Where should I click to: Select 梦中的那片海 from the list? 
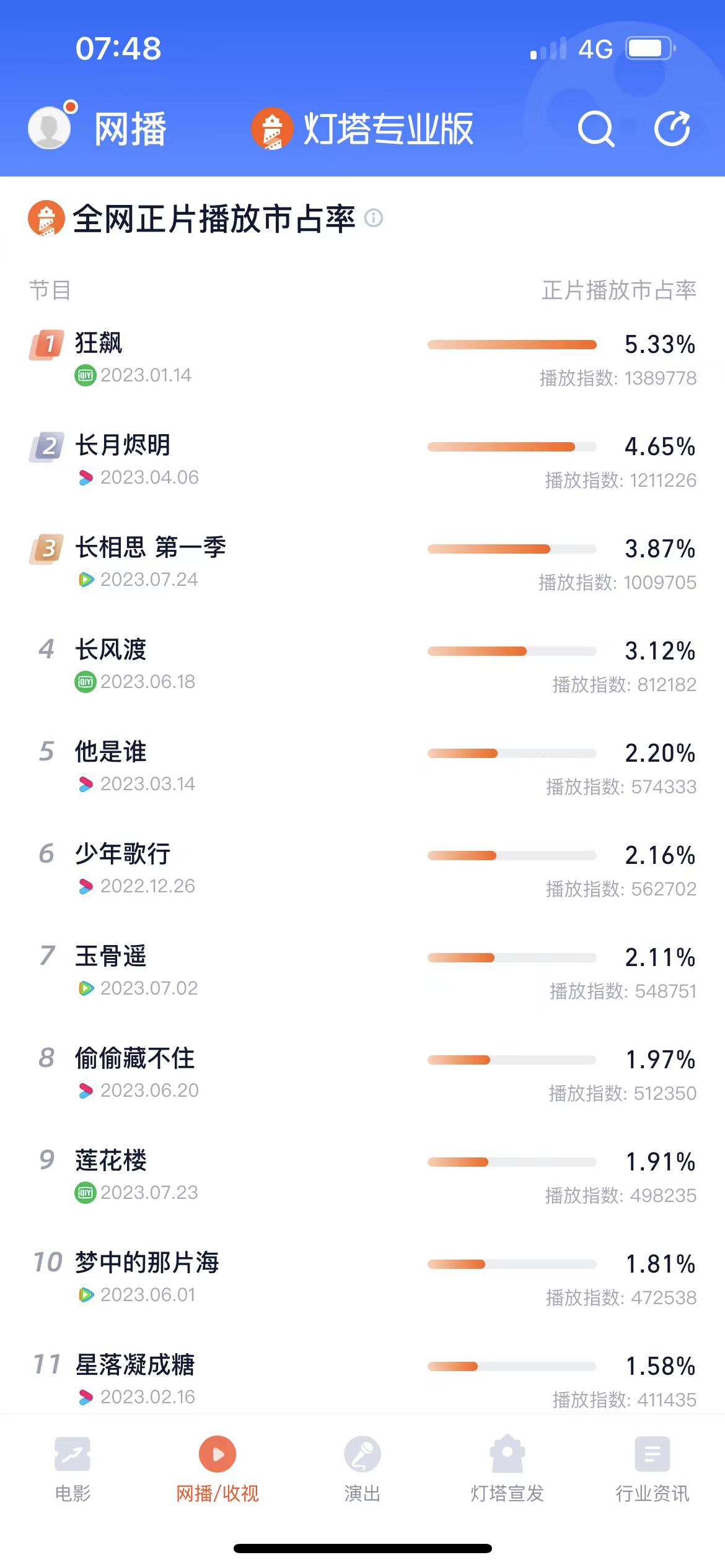[362, 1279]
